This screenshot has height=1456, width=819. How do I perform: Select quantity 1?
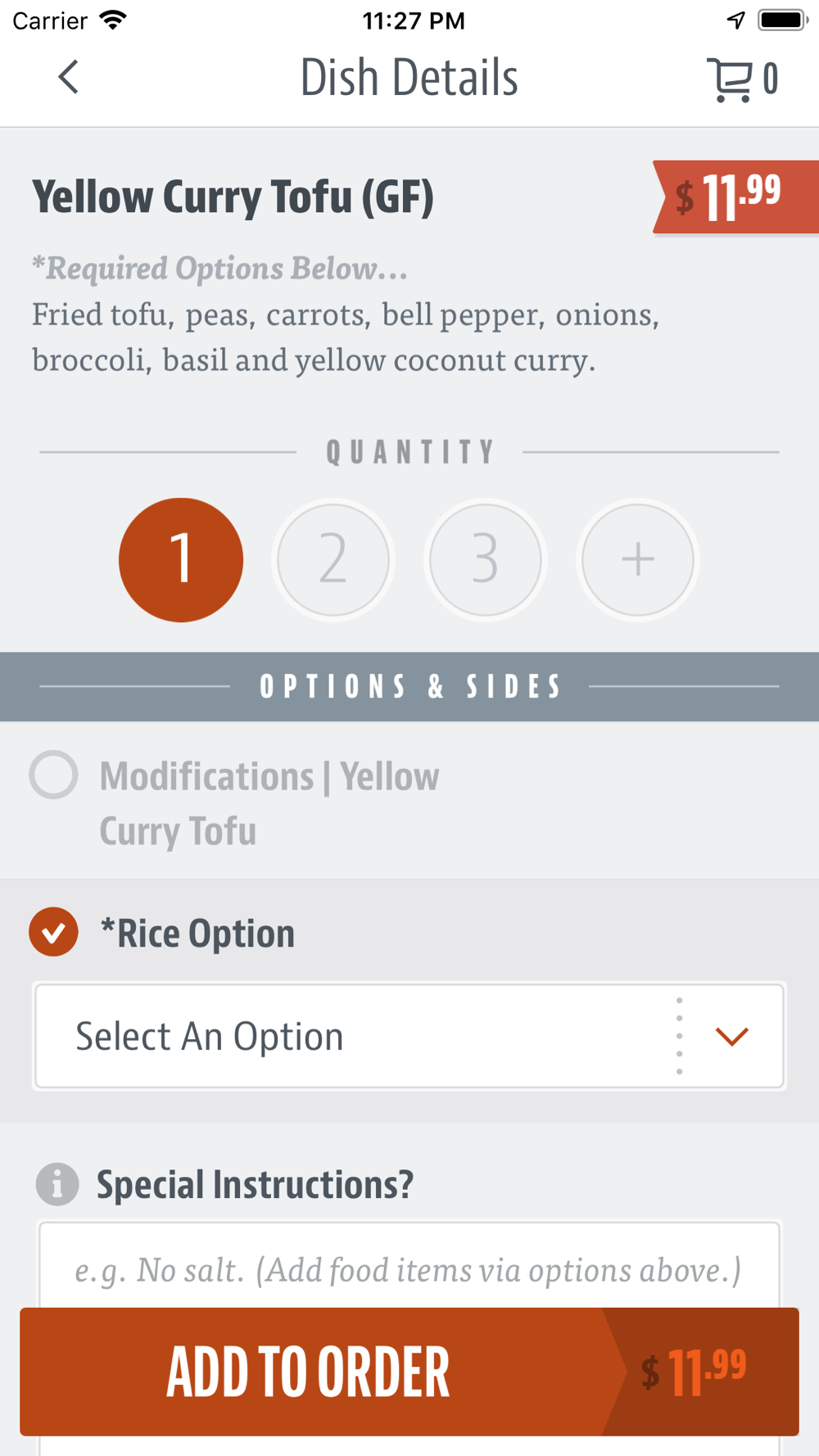click(181, 560)
